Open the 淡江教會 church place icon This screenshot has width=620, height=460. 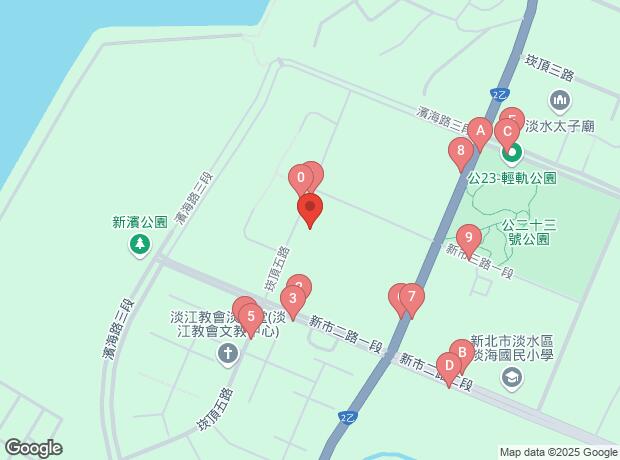[228, 352]
